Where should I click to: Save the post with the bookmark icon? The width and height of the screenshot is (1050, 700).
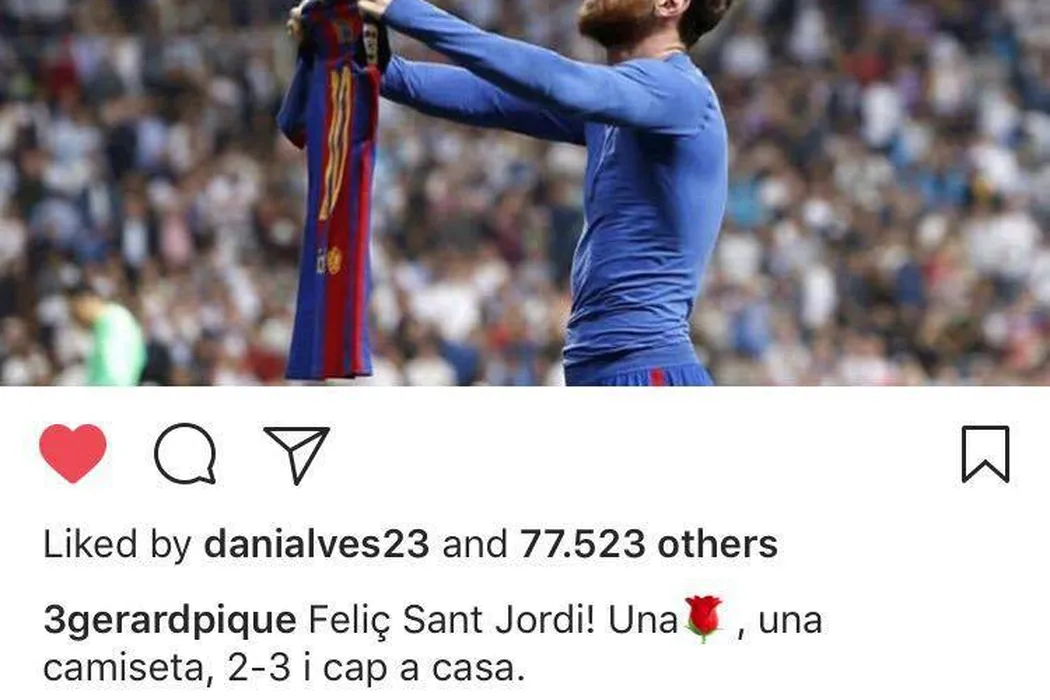(985, 454)
